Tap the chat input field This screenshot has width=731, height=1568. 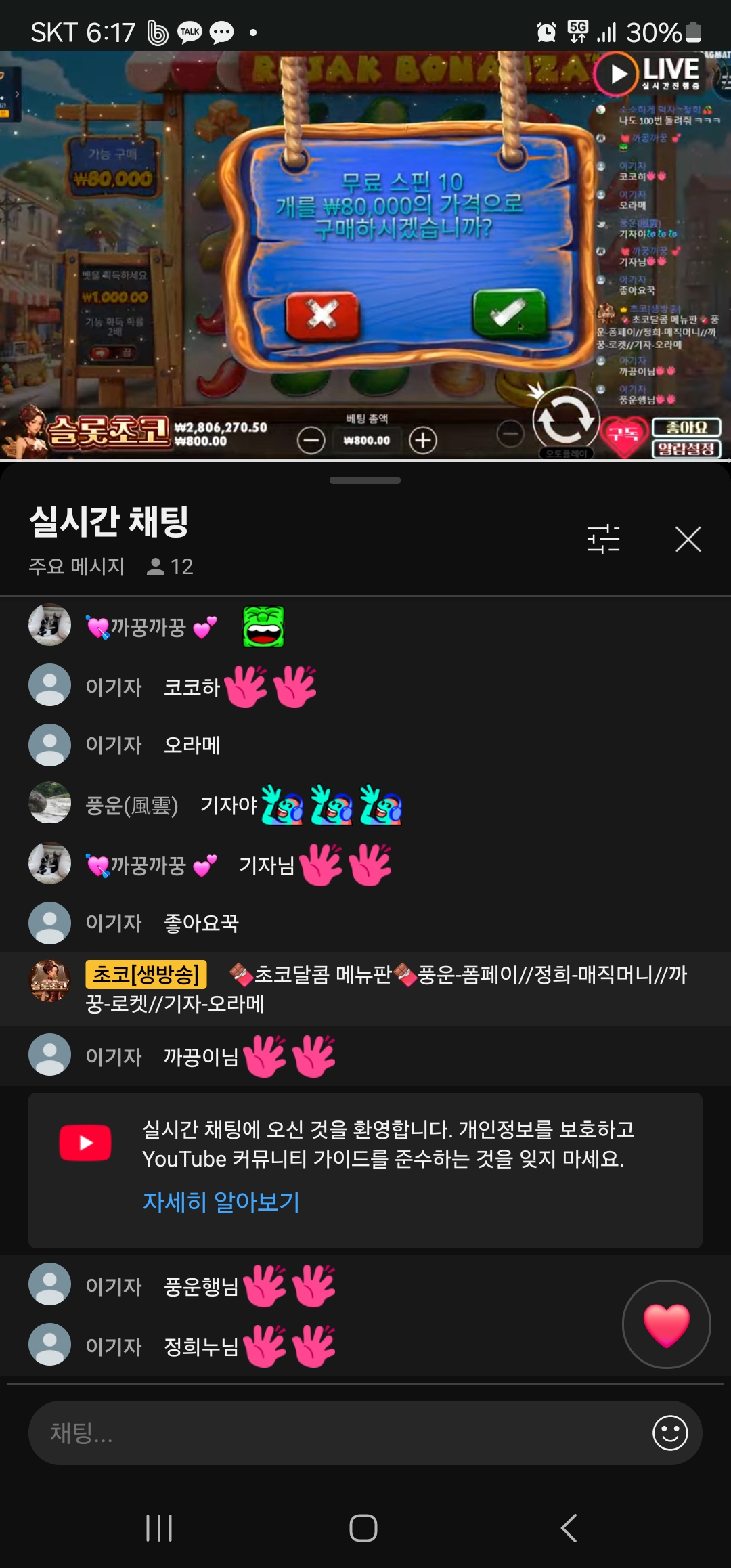click(338, 1433)
